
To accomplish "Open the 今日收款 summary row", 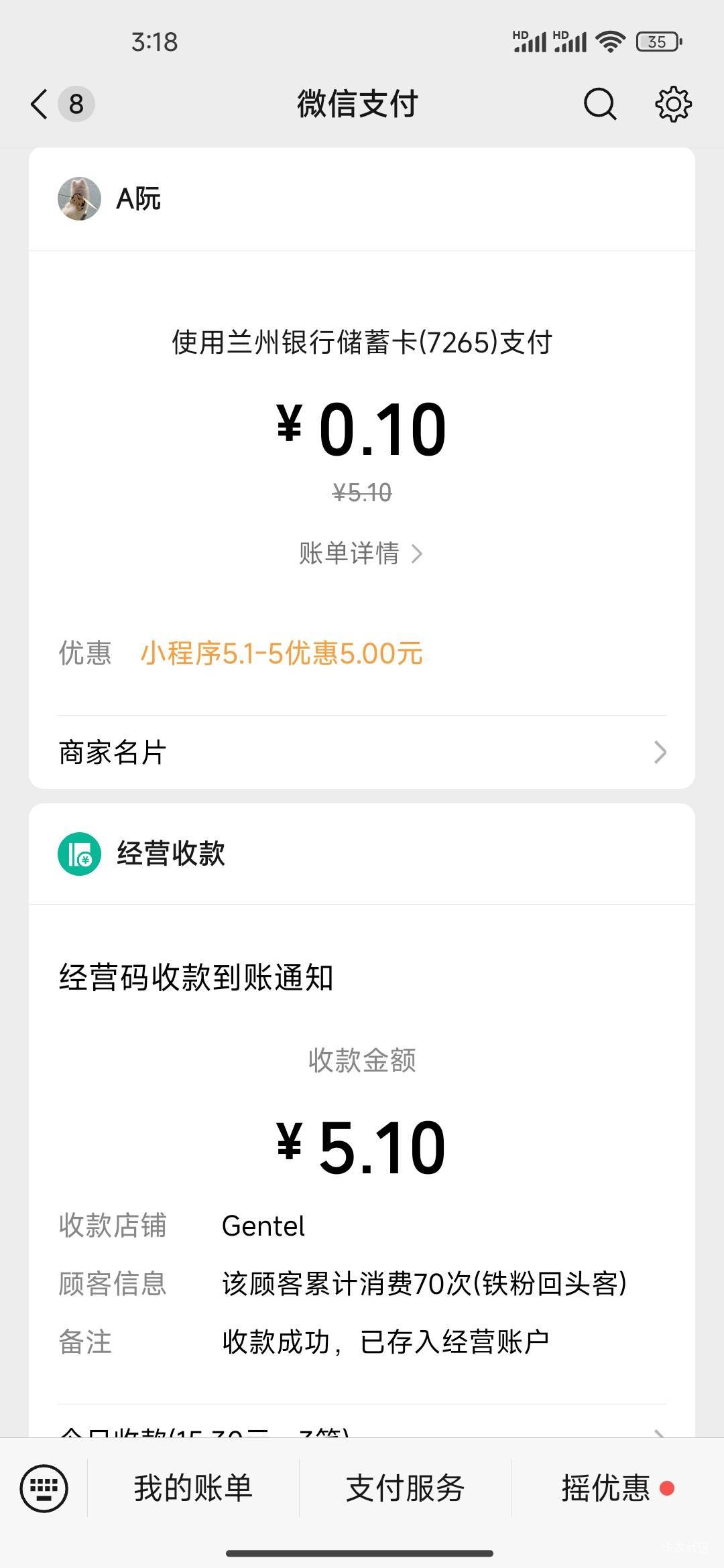I will [x=362, y=1429].
